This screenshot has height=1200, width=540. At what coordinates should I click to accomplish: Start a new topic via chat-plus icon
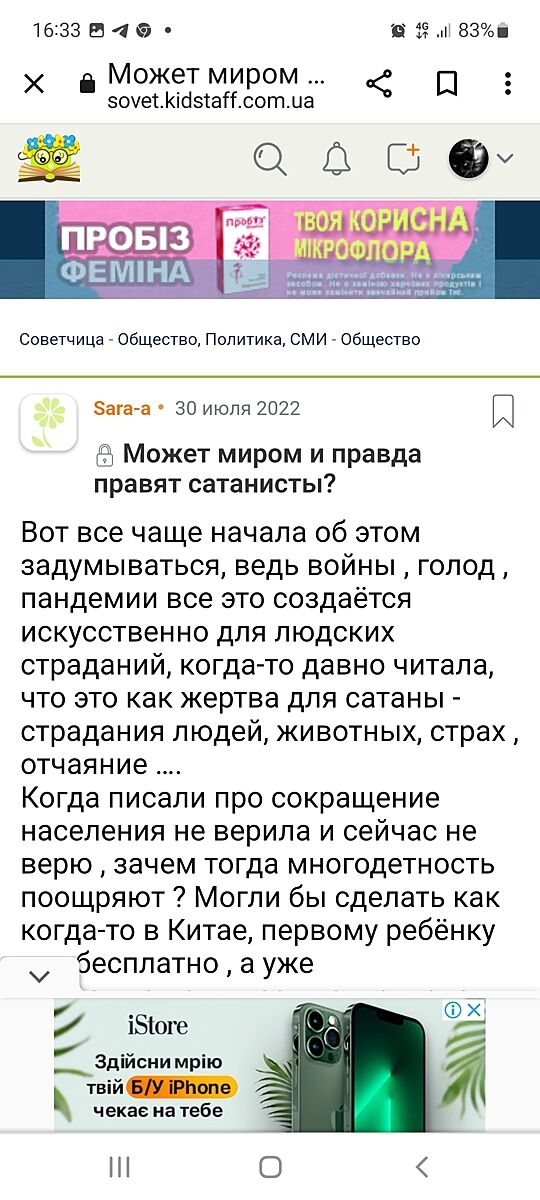[404, 158]
